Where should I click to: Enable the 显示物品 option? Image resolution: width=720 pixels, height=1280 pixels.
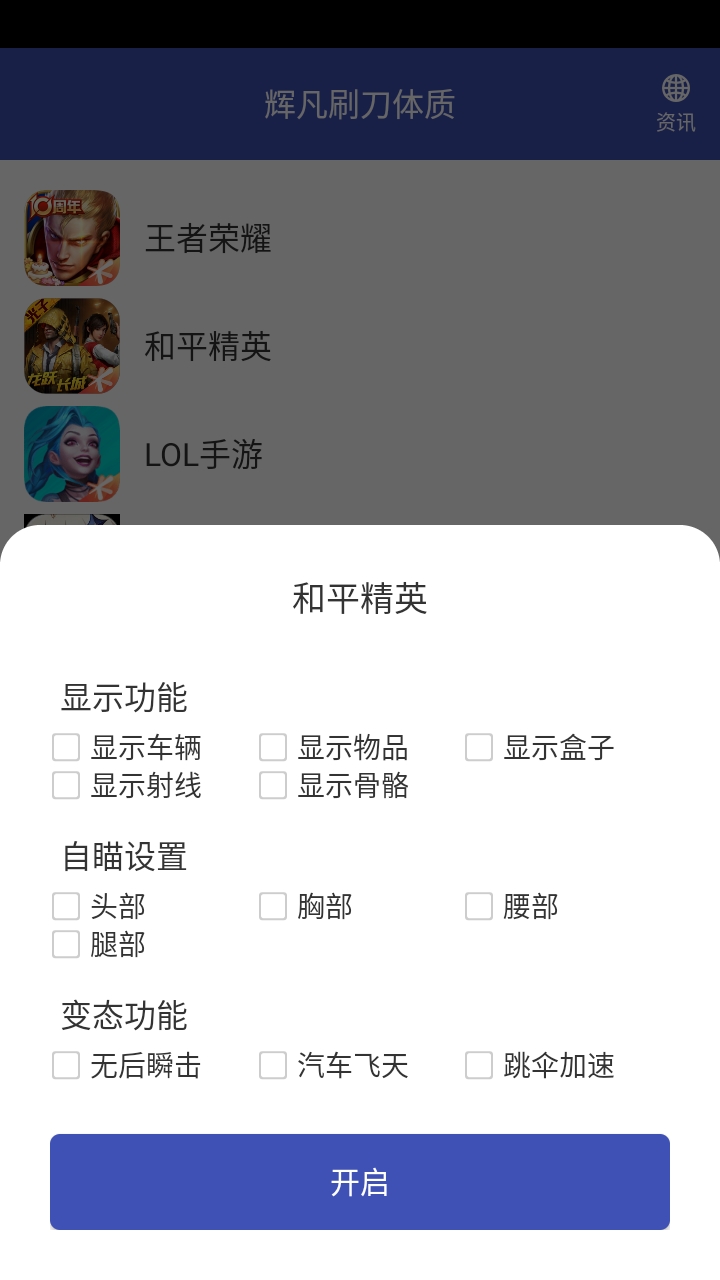click(x=273, y=747)
